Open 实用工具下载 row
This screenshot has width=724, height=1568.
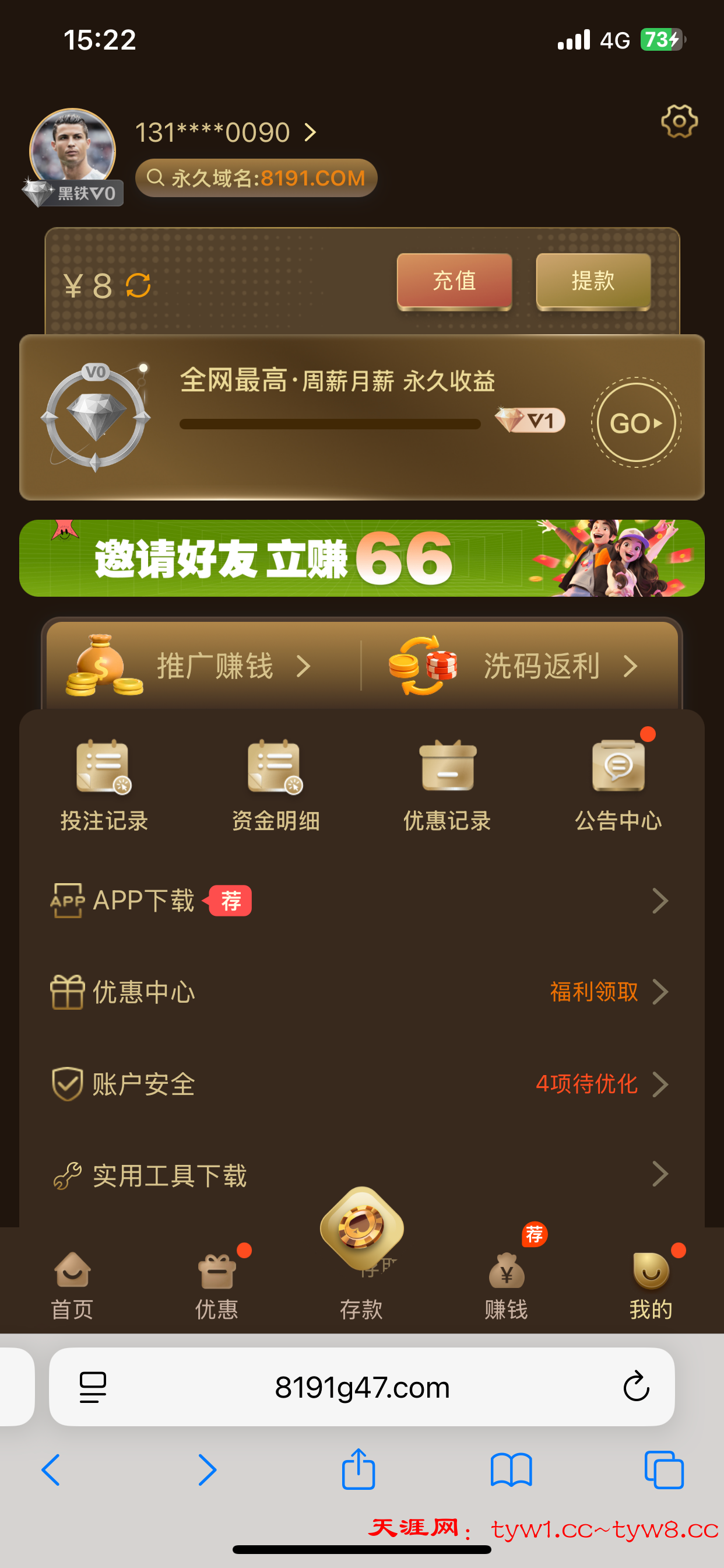[x=361, y=1175]
